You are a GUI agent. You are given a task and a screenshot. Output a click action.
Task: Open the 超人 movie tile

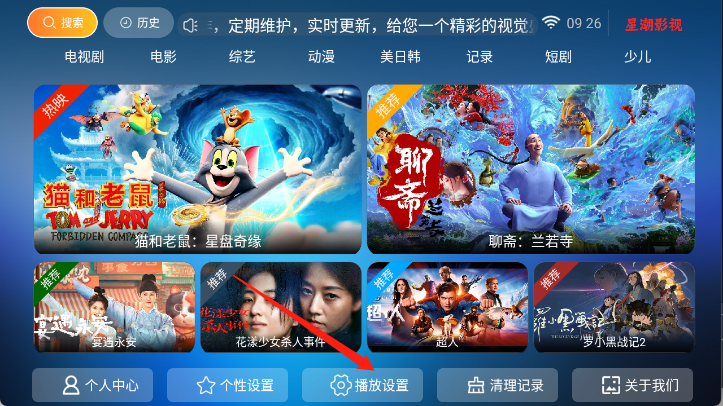446,307
